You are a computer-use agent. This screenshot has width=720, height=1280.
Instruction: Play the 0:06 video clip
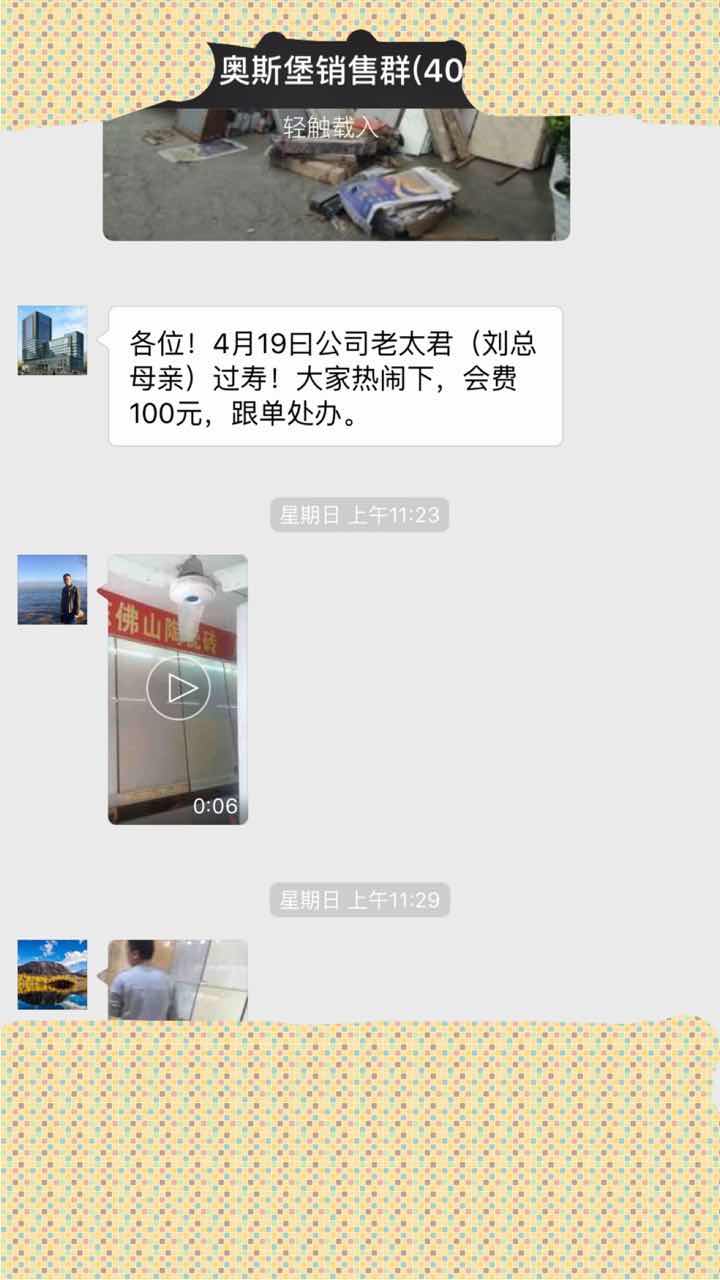pyautogui.click(x=178, y=689)
